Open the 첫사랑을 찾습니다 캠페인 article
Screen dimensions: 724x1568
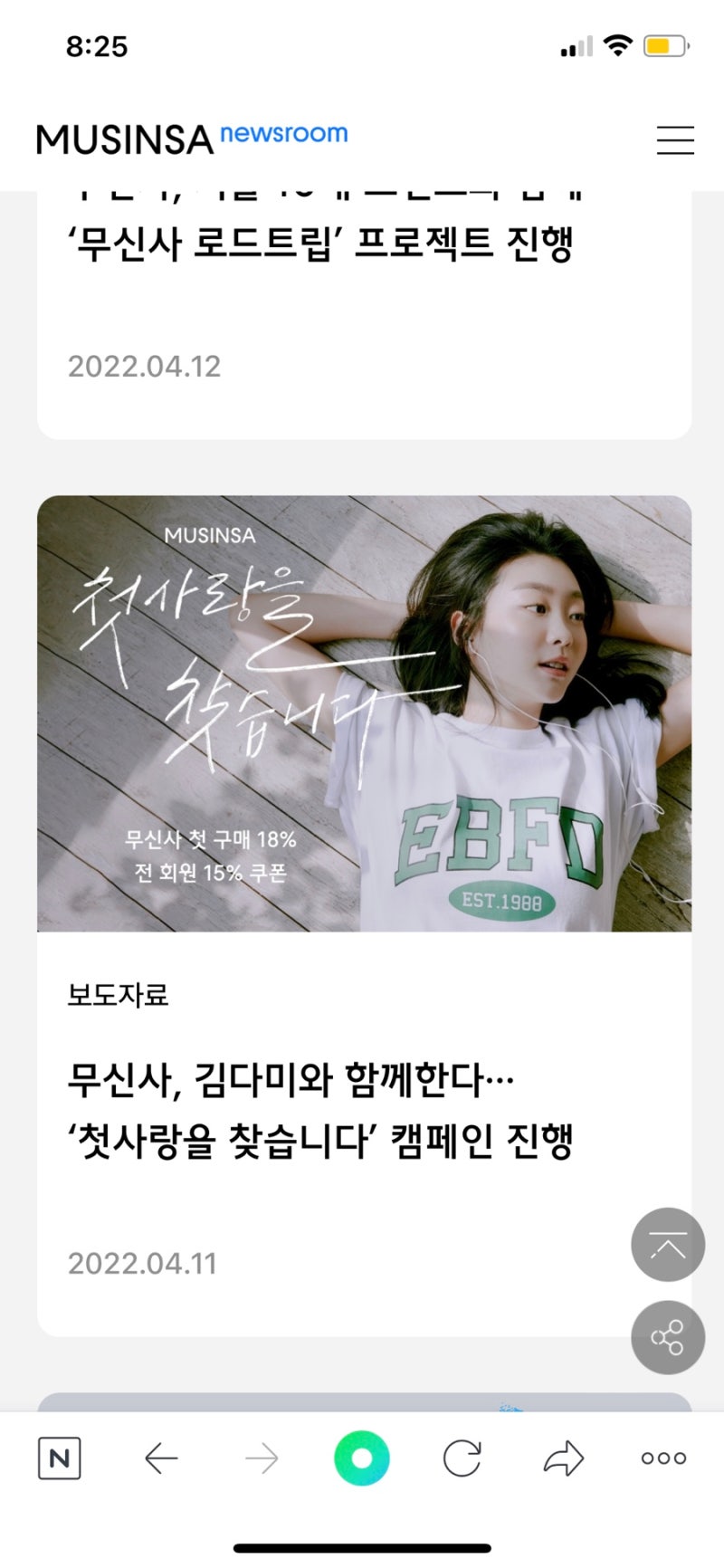tap(320, 1109)
